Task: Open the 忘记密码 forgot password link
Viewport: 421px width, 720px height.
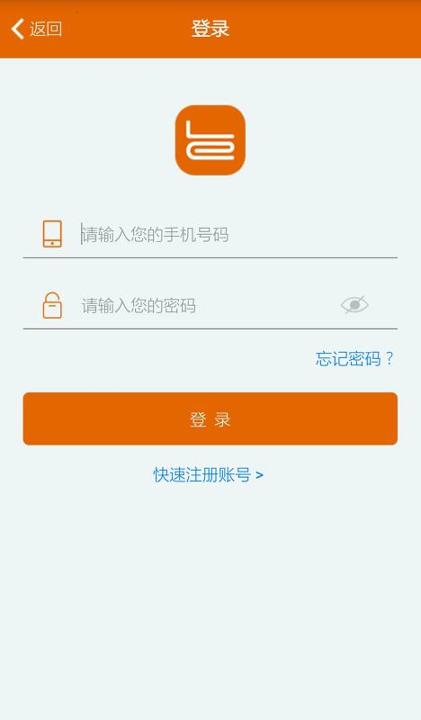Action: coord(354,359)
